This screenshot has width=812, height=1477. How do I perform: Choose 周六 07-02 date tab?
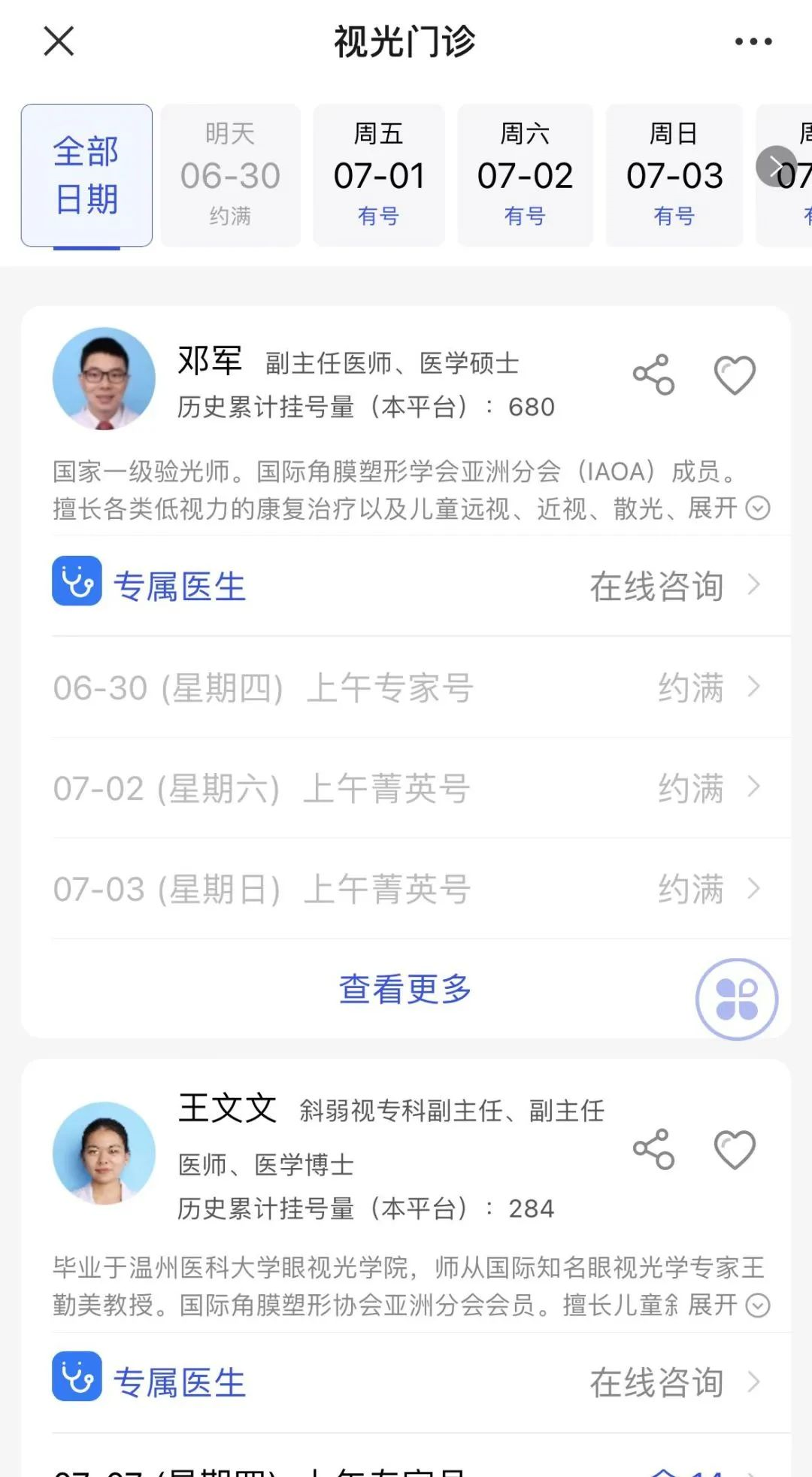[x=525, y=175]
